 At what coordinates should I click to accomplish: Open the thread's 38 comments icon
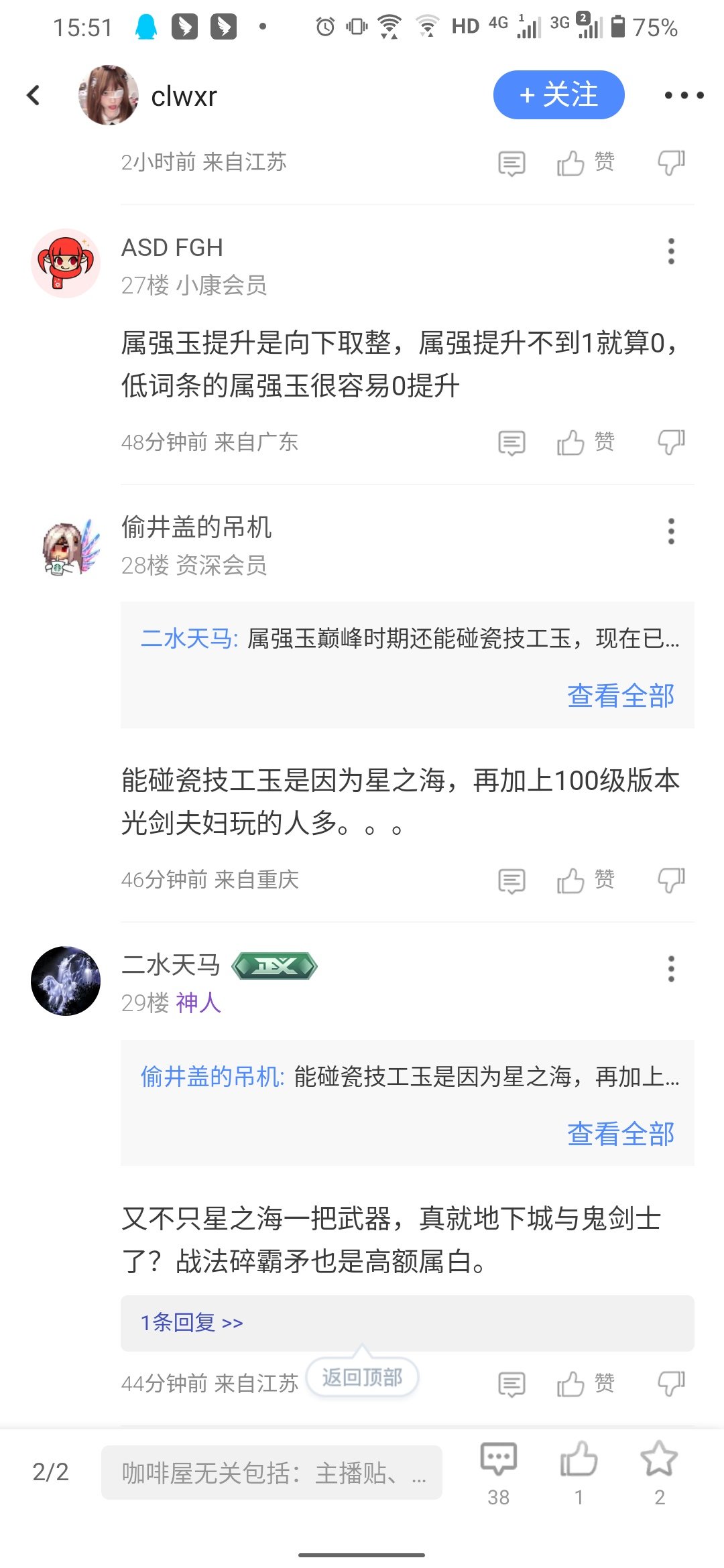[x=499, y=1473]
